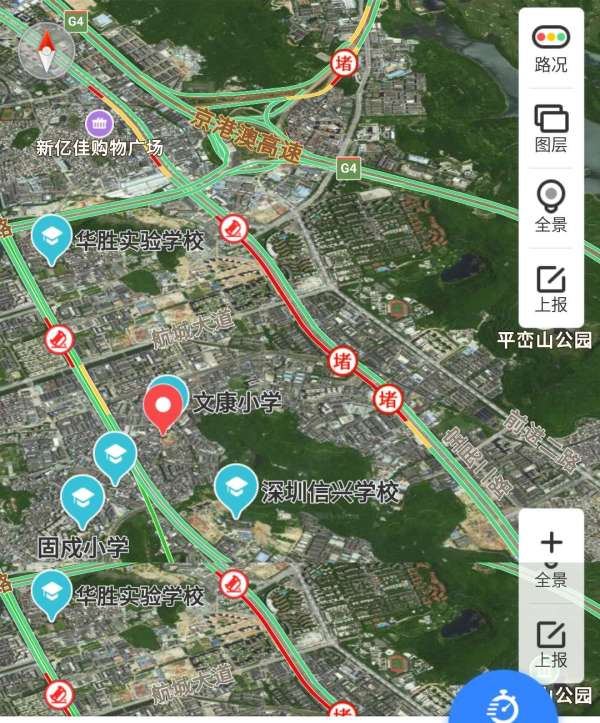Toggle the 路况 traffic layer
Screen dimensions: 600x723
click(550, 47)
